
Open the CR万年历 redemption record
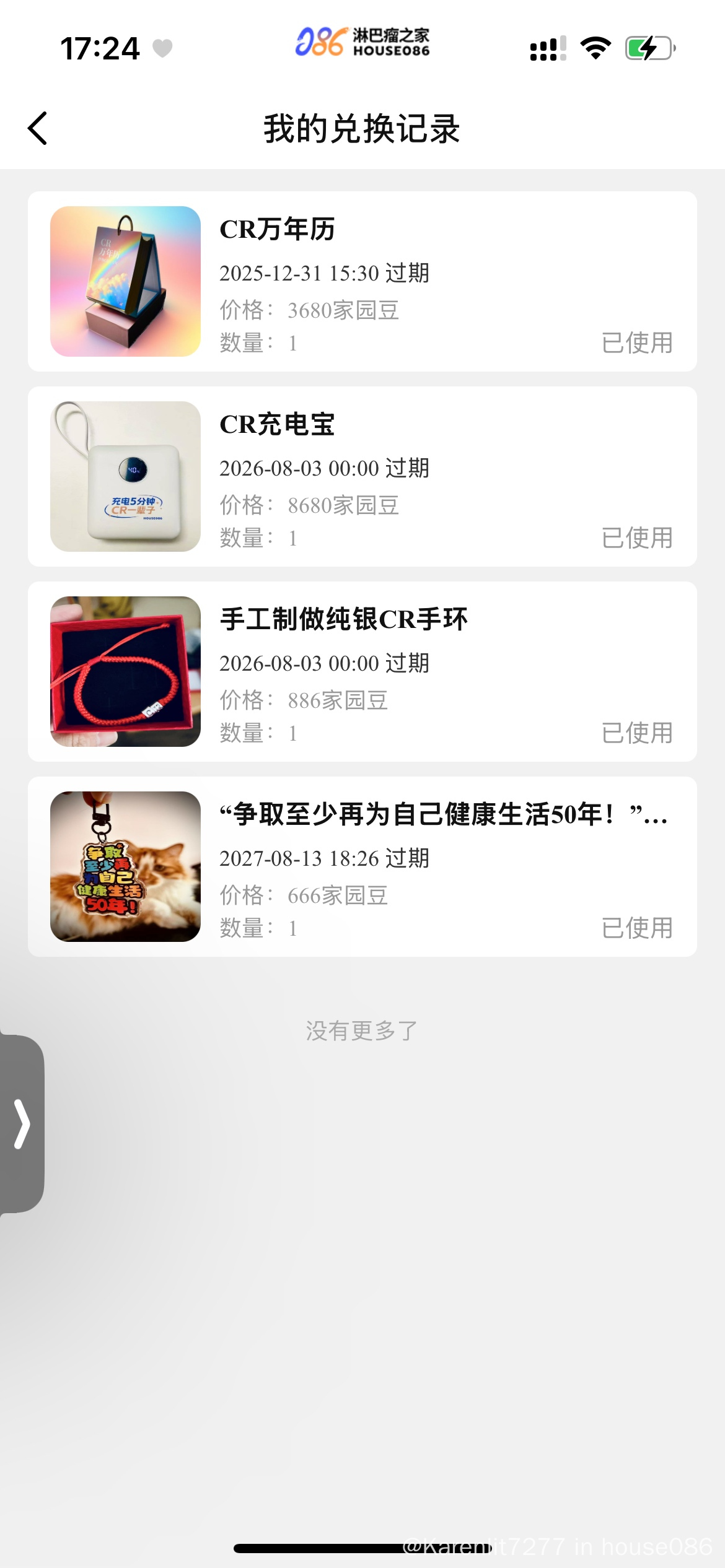[362, 282]
